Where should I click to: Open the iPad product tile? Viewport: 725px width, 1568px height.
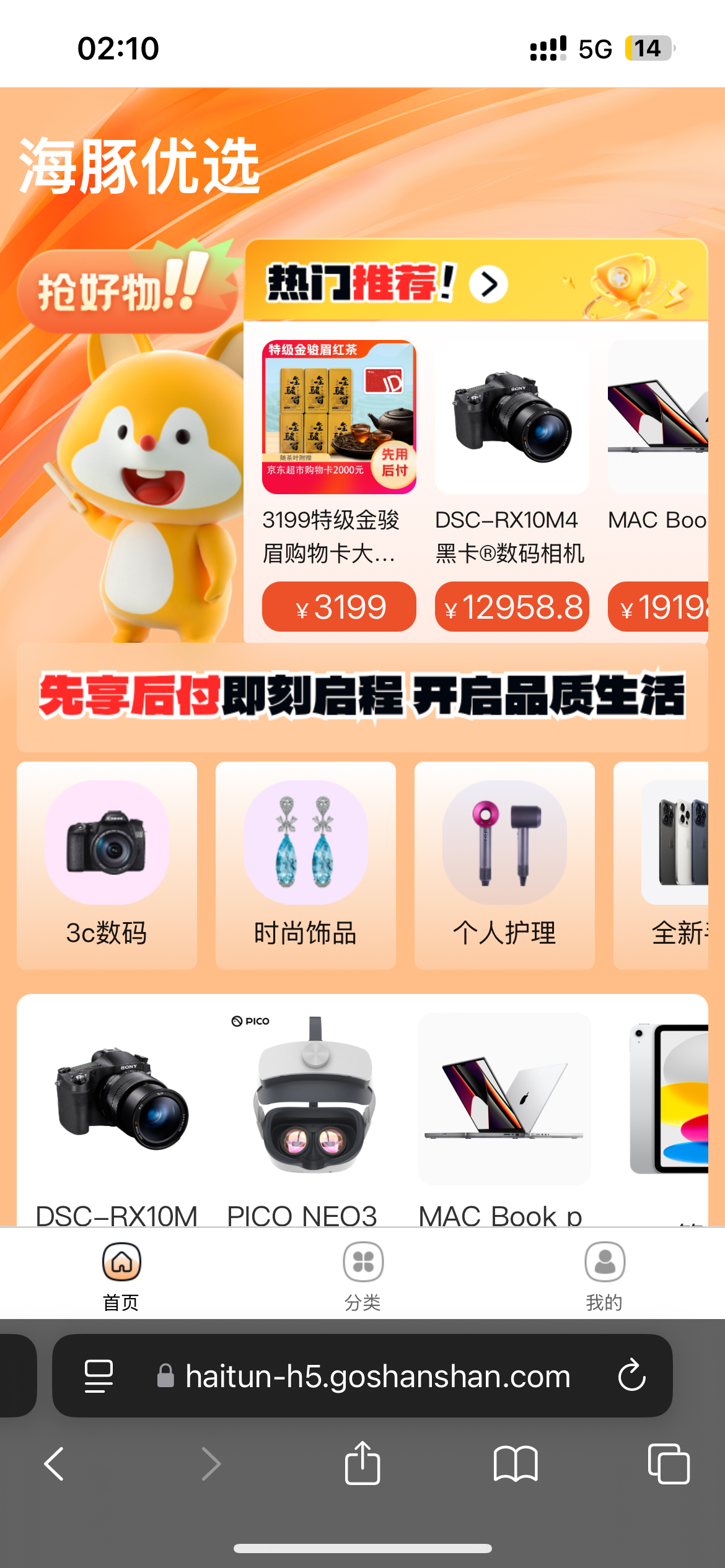[669, 1108]
